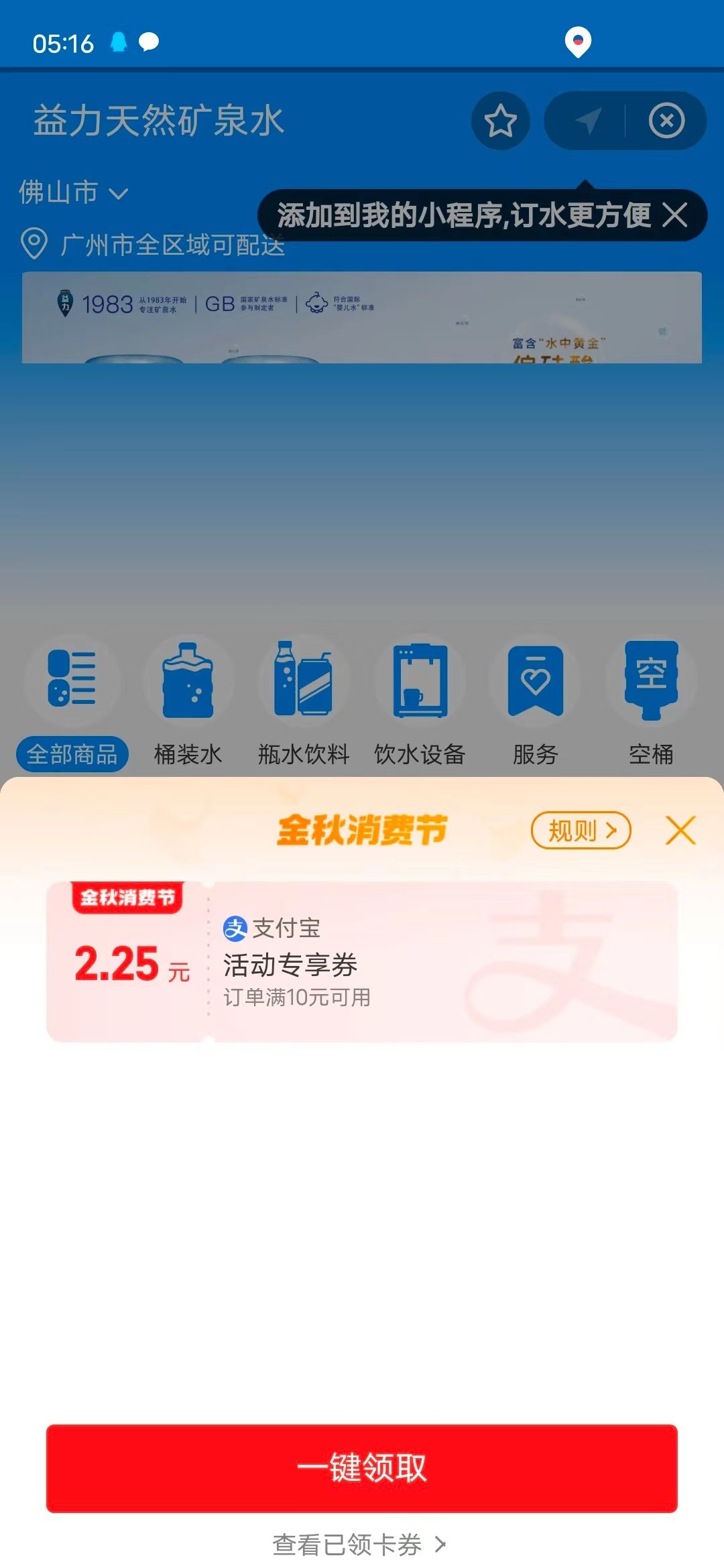This screenshot has width=724, height=1568.
Task: Close the mini program
Action: point(666,121)
